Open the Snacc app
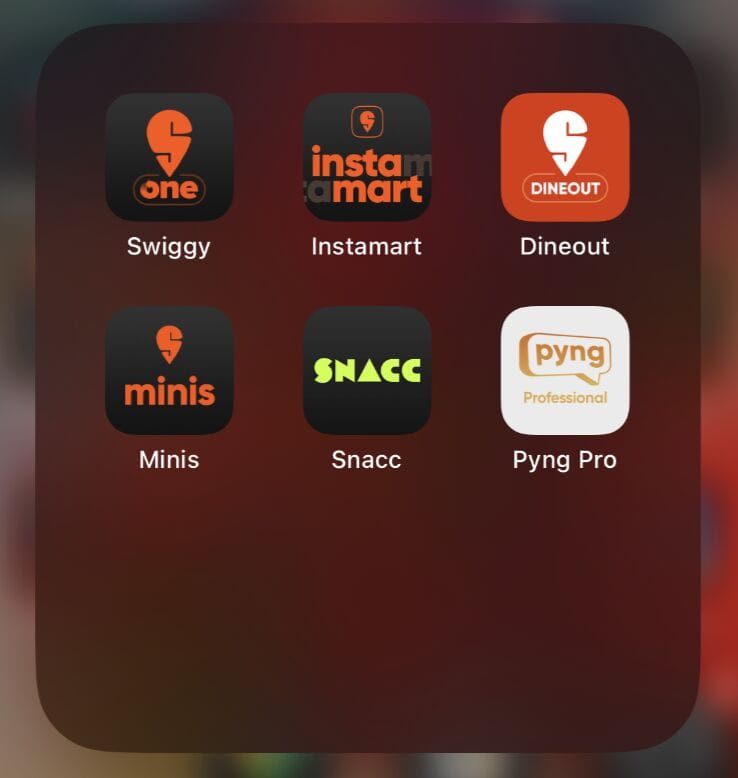Image resolution: width=738 pixels, height=778 pixels. coord(367,370)
